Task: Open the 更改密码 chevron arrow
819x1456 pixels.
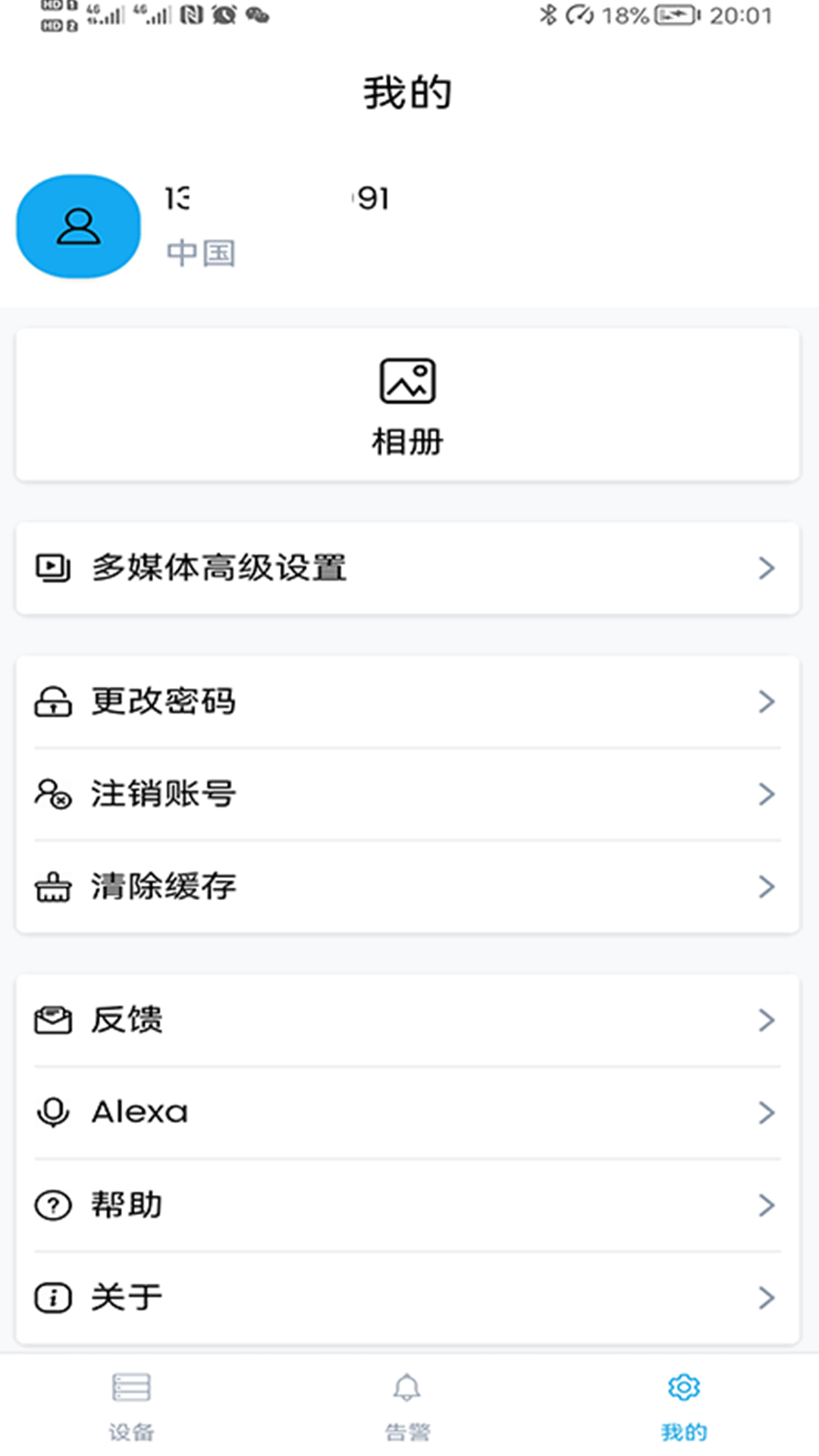Action: pos(765,701)
